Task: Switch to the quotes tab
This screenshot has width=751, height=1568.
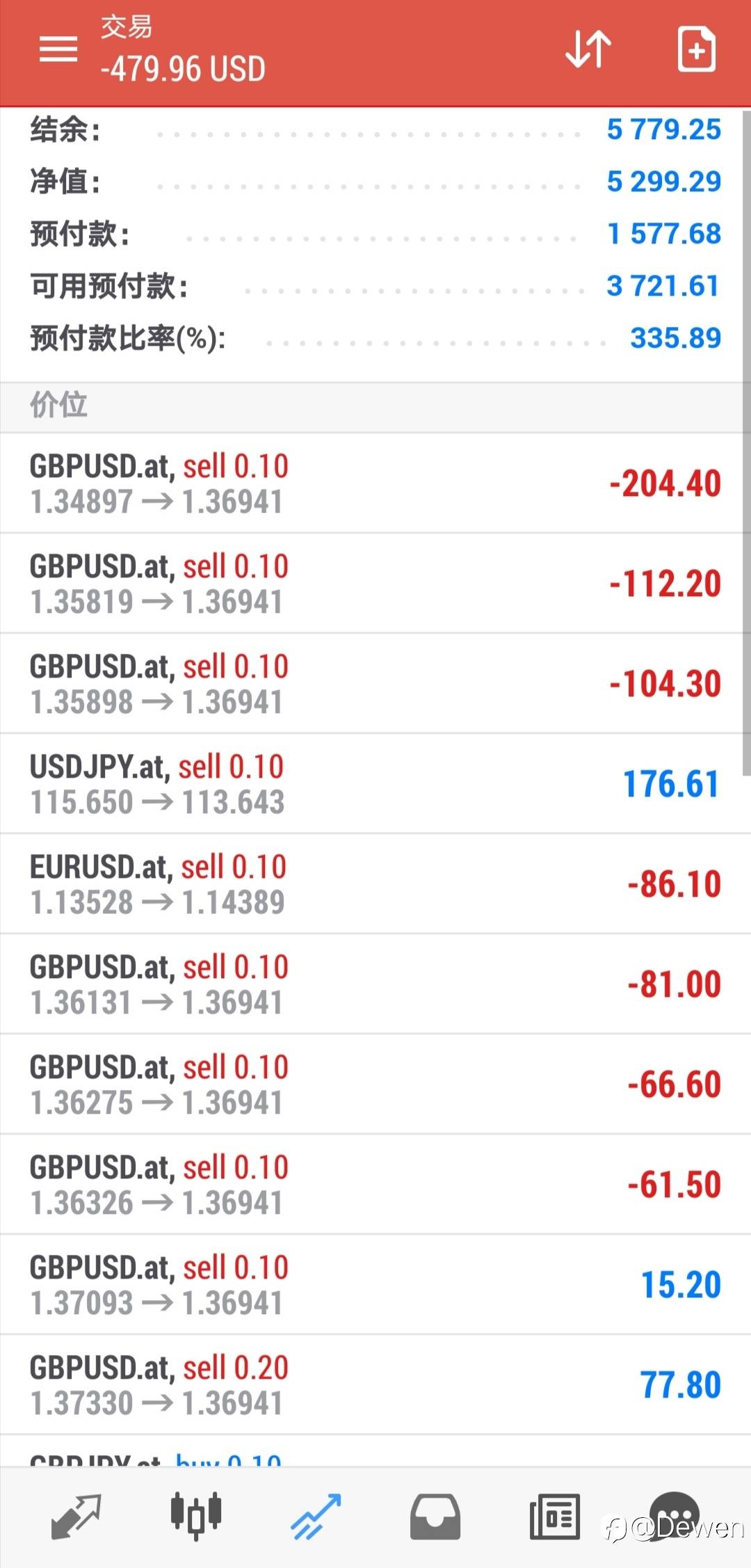Action: pos(76,1517)
